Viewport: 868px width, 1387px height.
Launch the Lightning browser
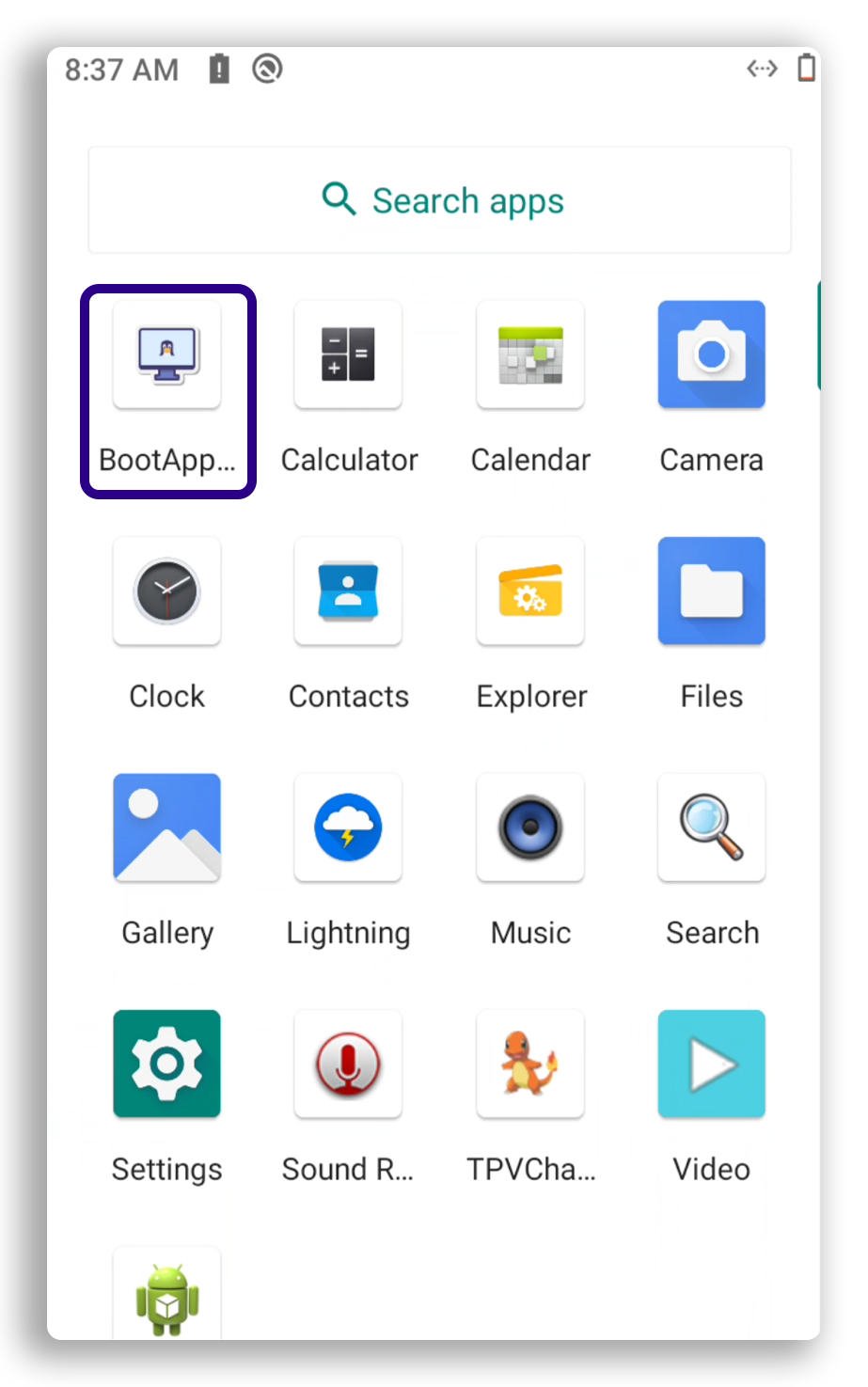pyautogui.click(x=348, y=828)
